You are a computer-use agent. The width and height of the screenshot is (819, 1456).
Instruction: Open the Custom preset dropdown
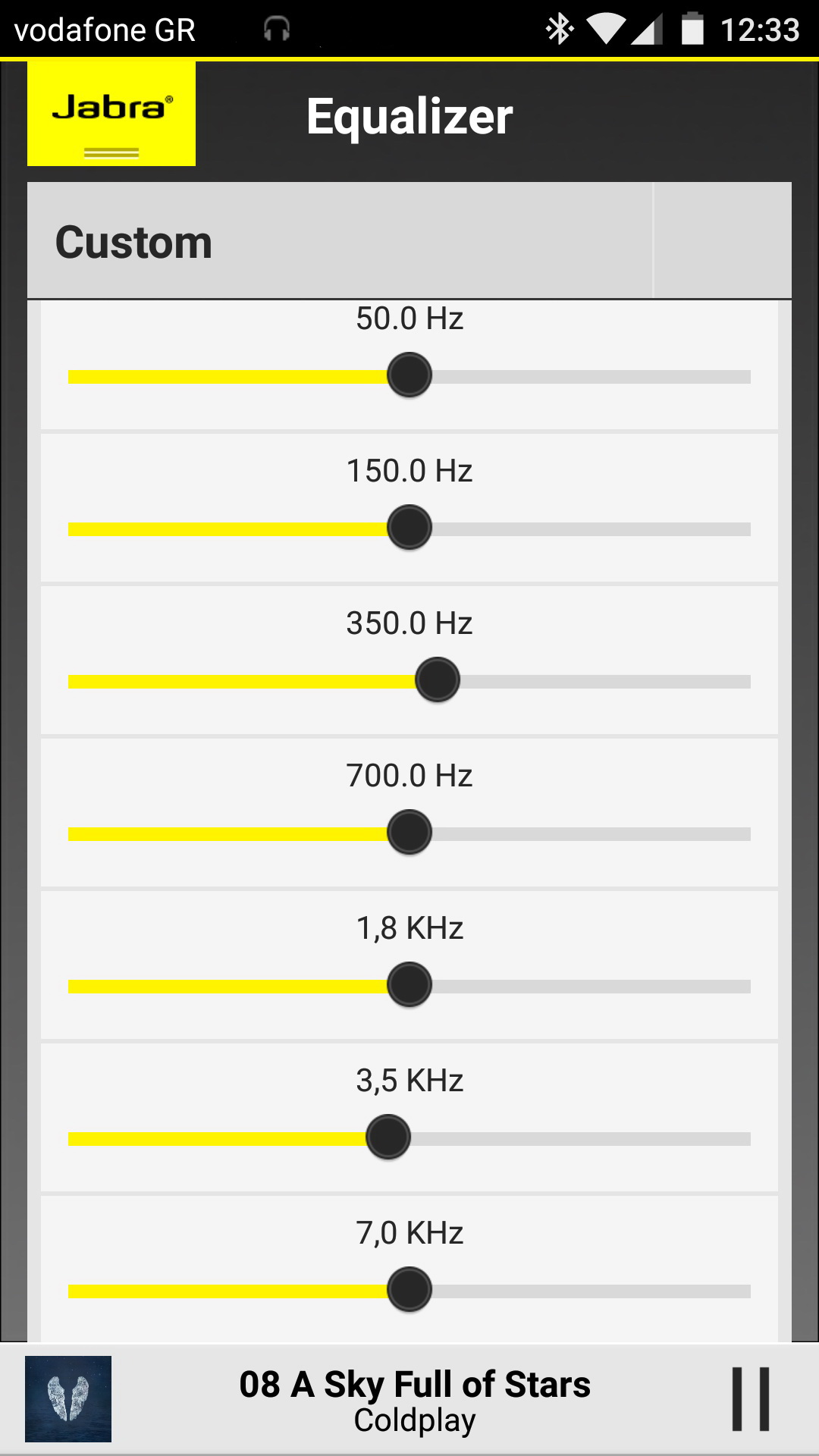click(409, 240)
